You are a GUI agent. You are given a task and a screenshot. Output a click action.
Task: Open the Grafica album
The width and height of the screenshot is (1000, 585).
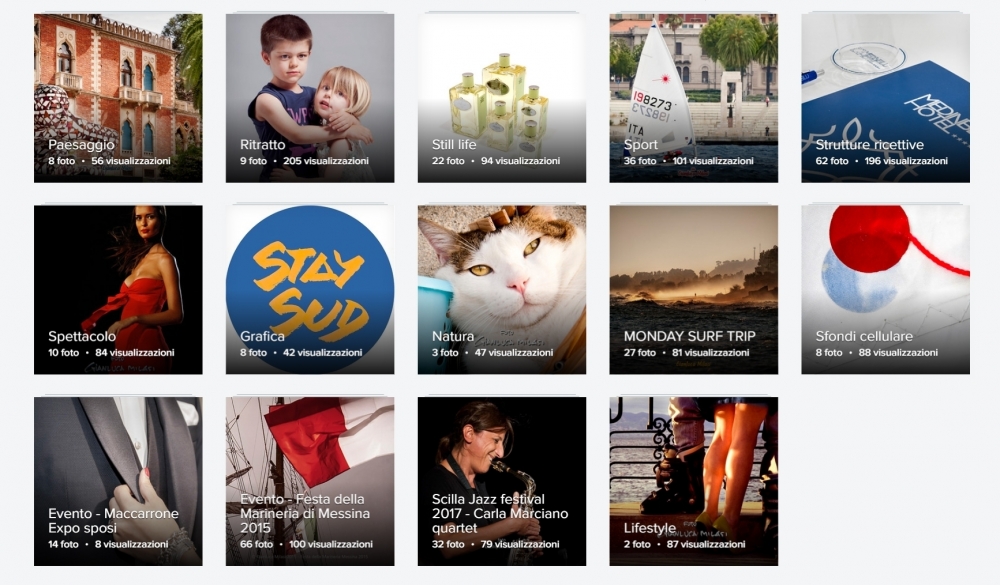(x=310, y=289)
